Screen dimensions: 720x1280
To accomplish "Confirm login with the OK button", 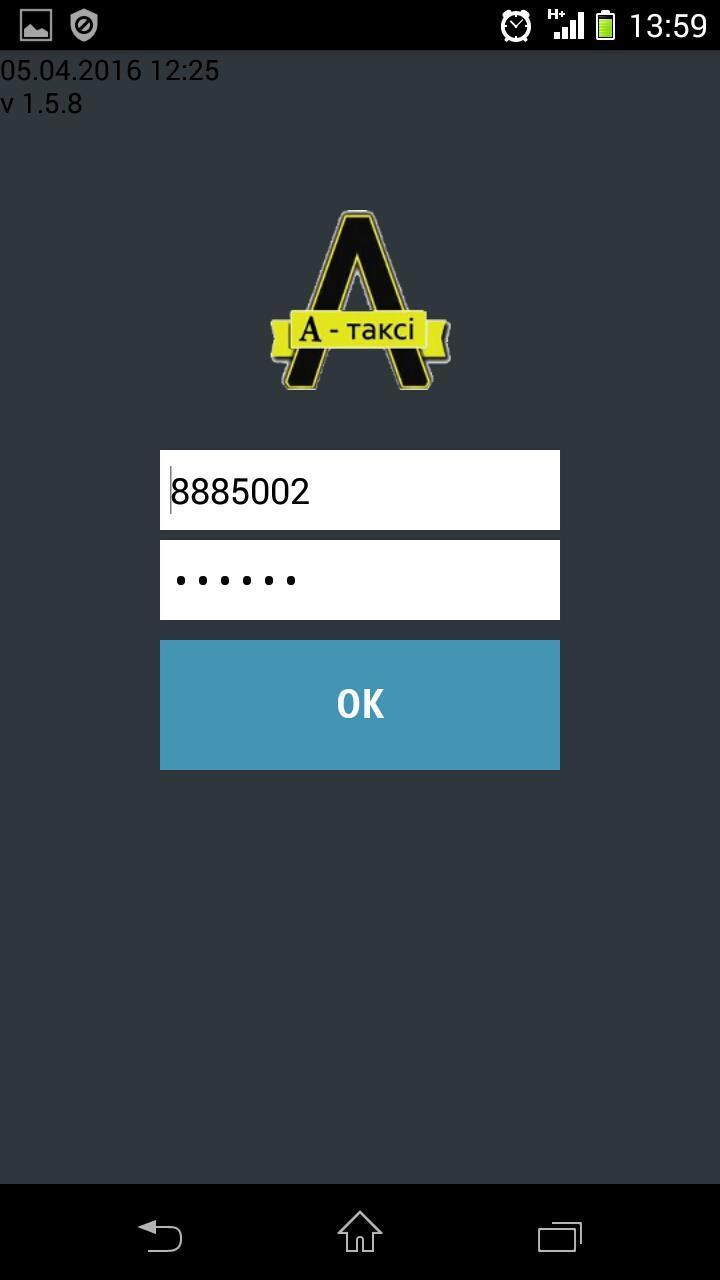I will (x=360, y=705).
